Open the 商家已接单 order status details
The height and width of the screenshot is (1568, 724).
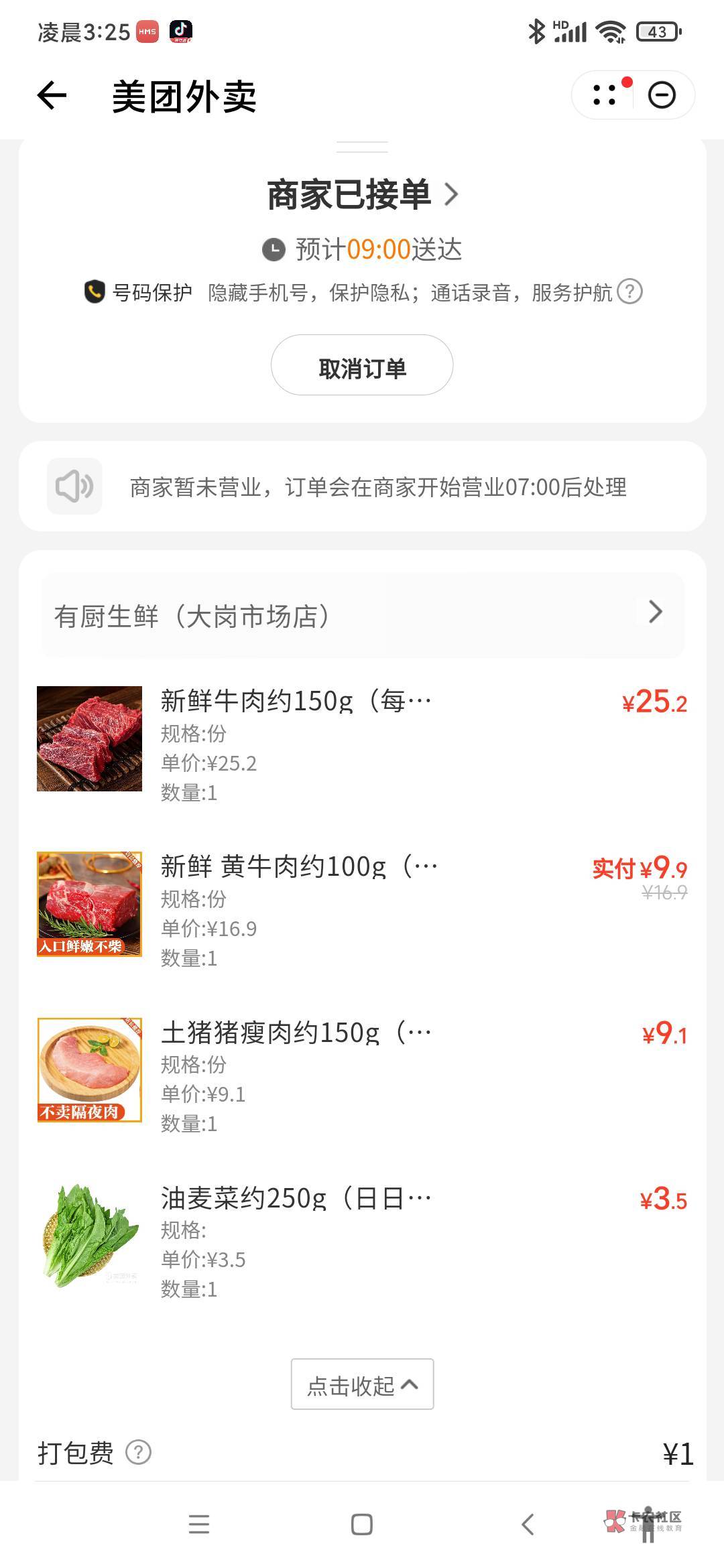point(362,195)
